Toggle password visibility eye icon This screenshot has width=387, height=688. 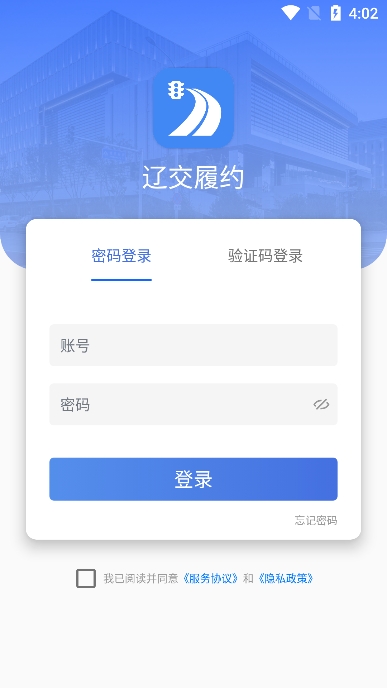point(321,404)
